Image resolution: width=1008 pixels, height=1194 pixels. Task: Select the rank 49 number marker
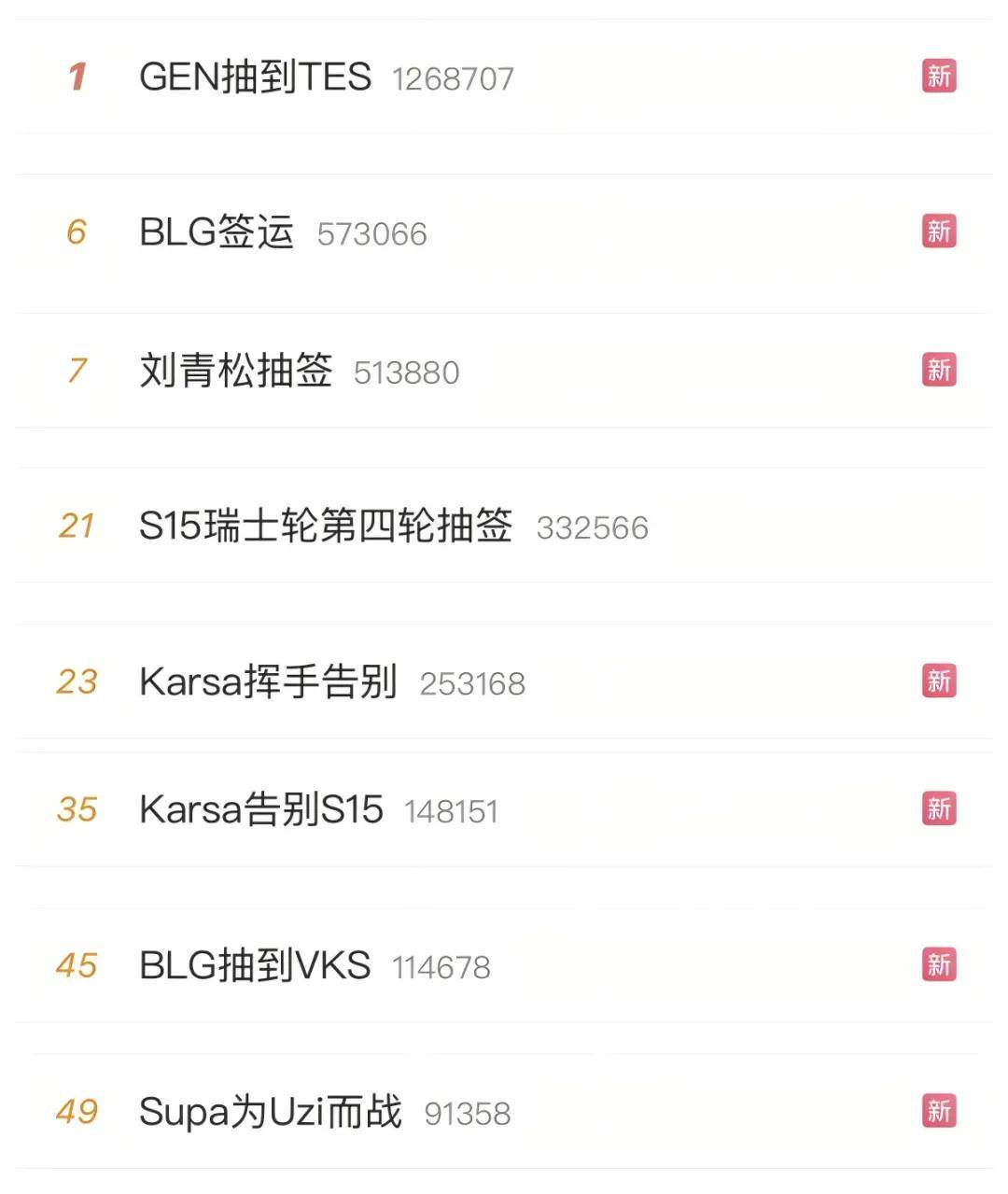pos(79,1113)
